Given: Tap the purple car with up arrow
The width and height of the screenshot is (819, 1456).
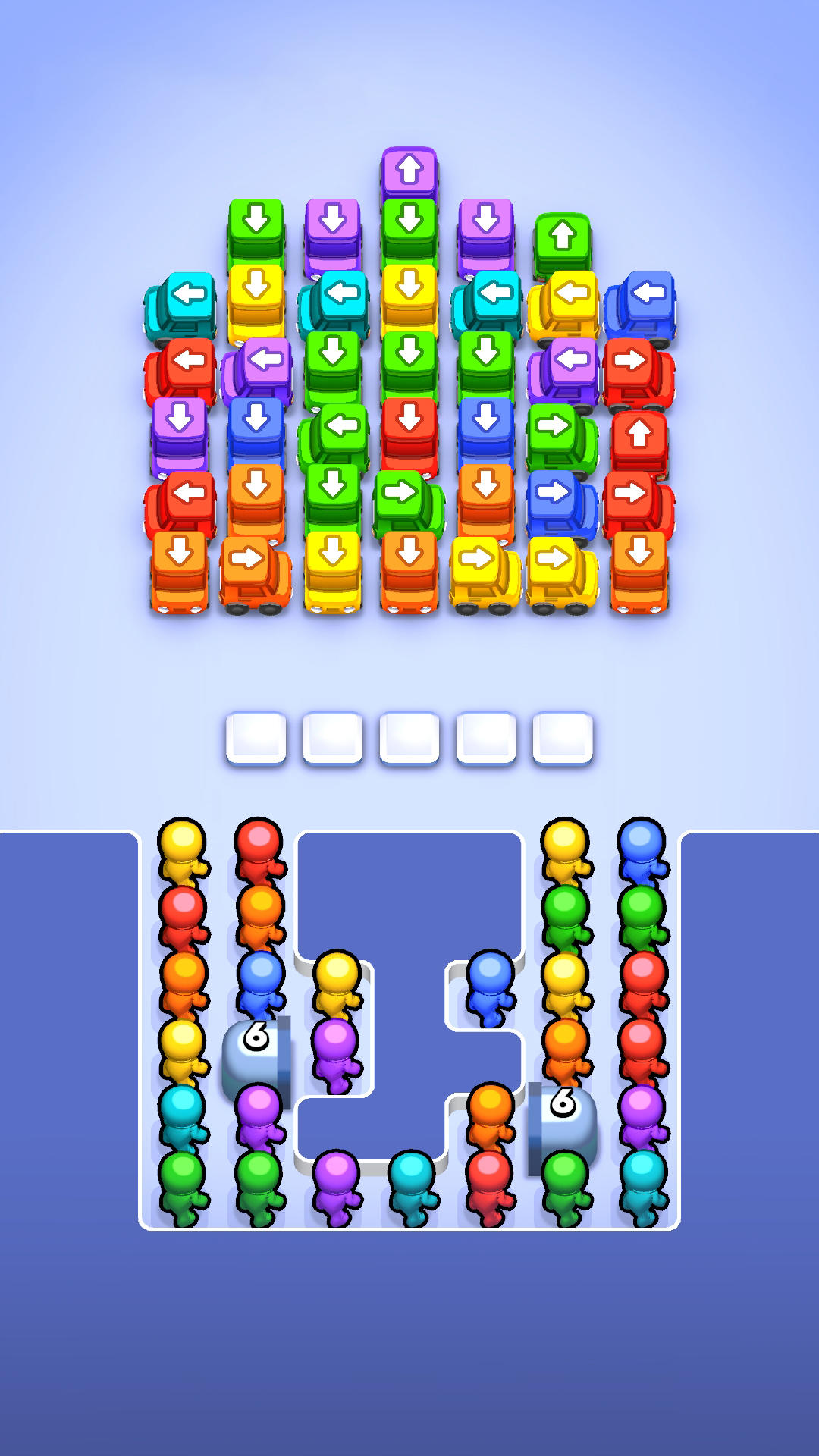Looking at the screenshot, I should 409,172.
